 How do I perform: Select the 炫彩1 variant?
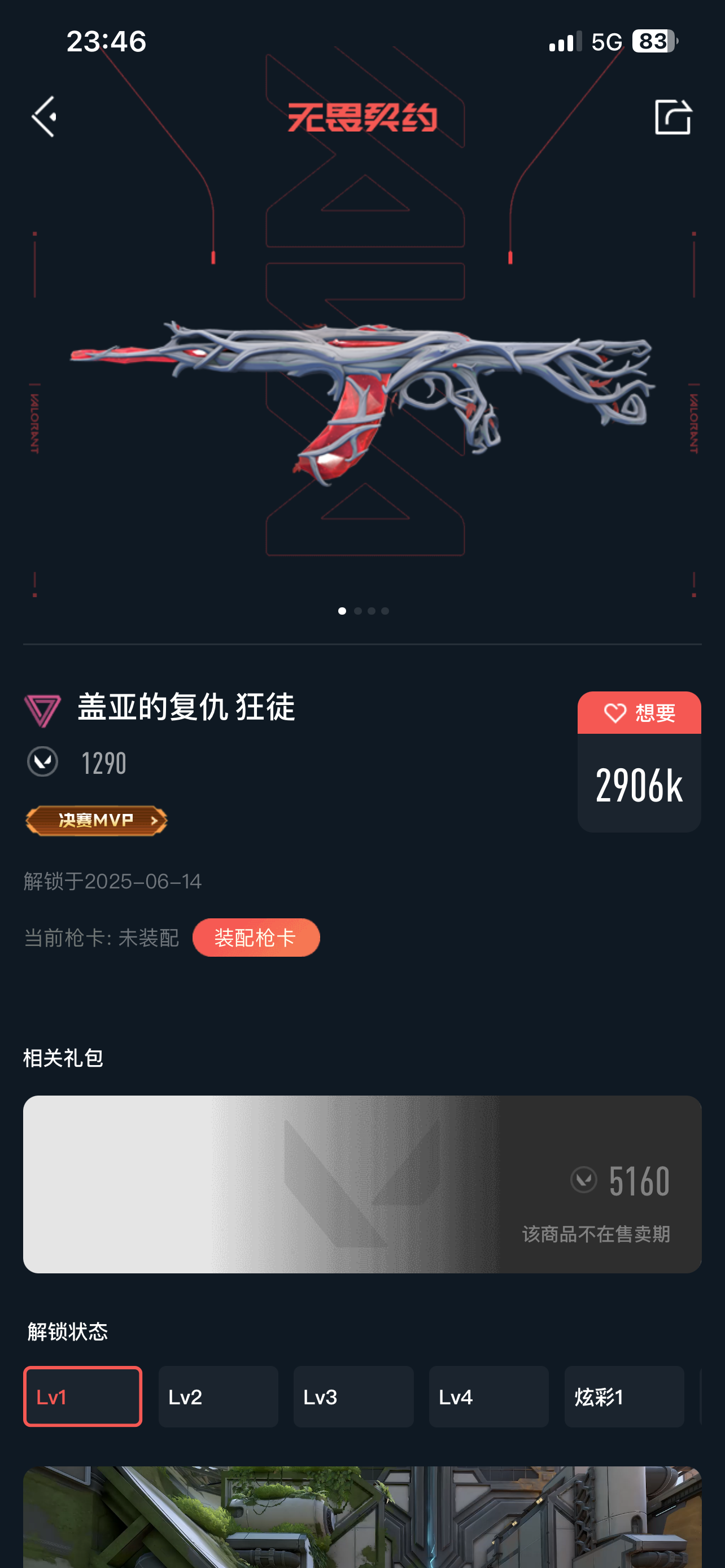point(623,1396)
